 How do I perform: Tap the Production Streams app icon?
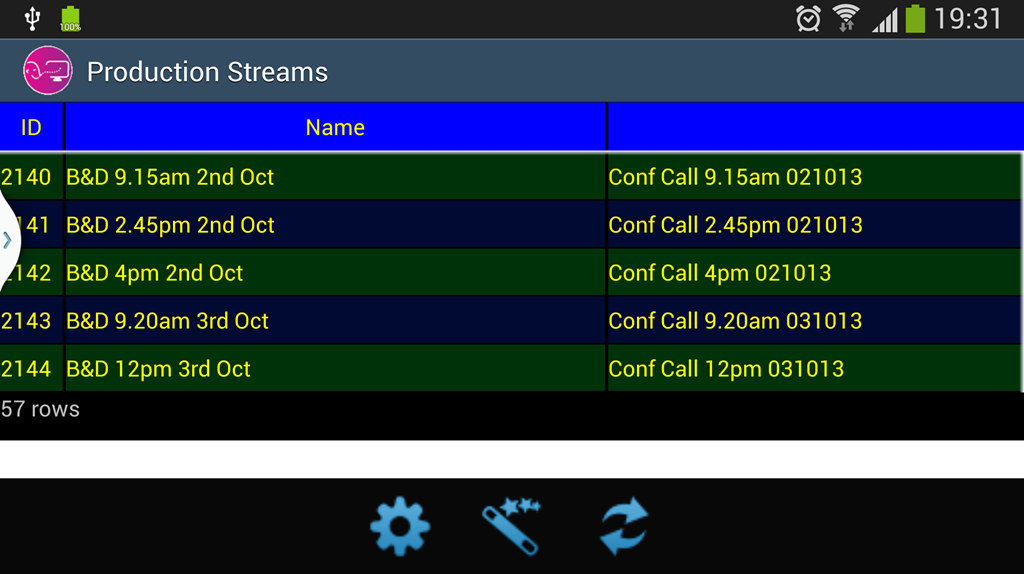(47, 71)
